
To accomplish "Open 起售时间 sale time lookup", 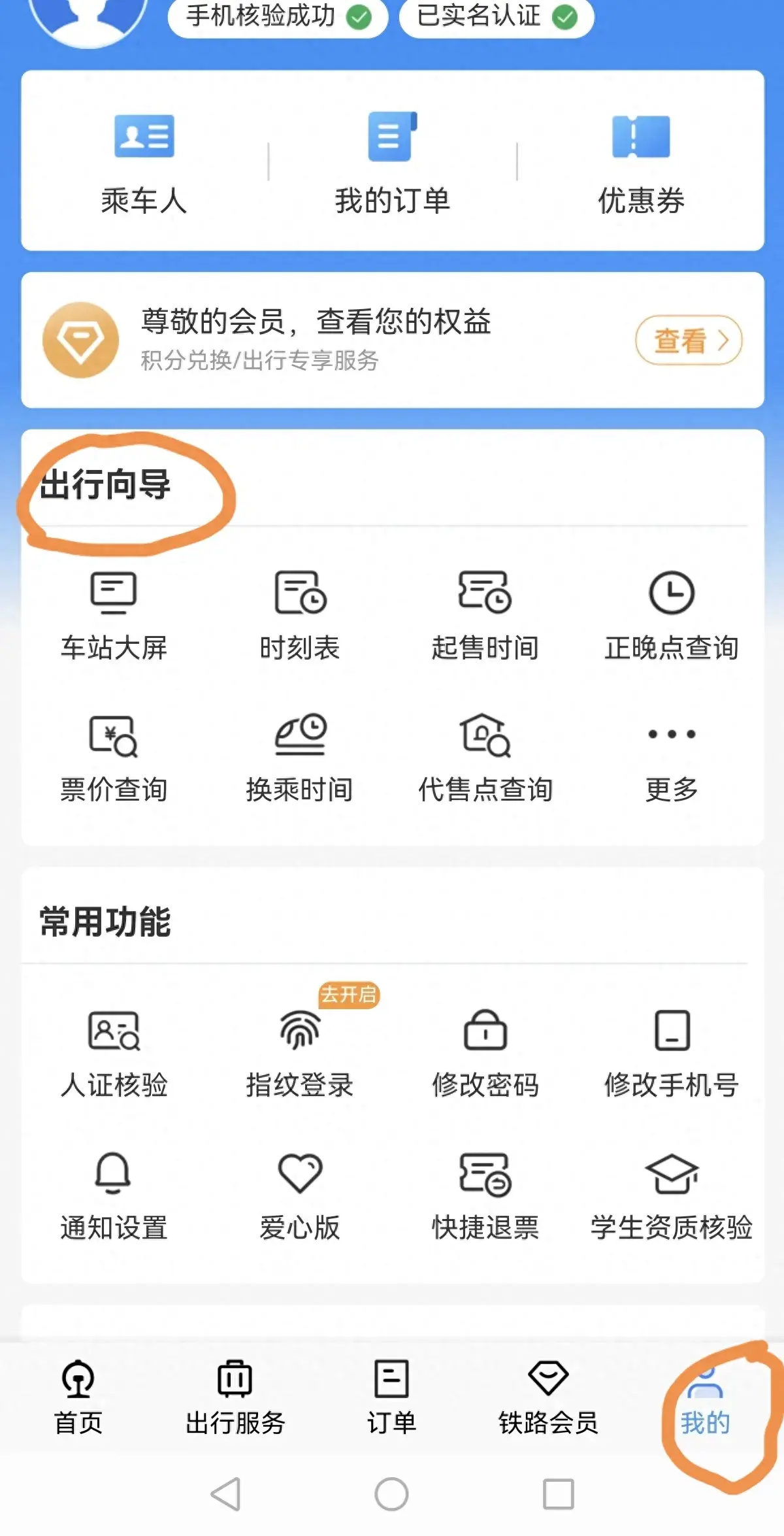I will pos(485,616).
